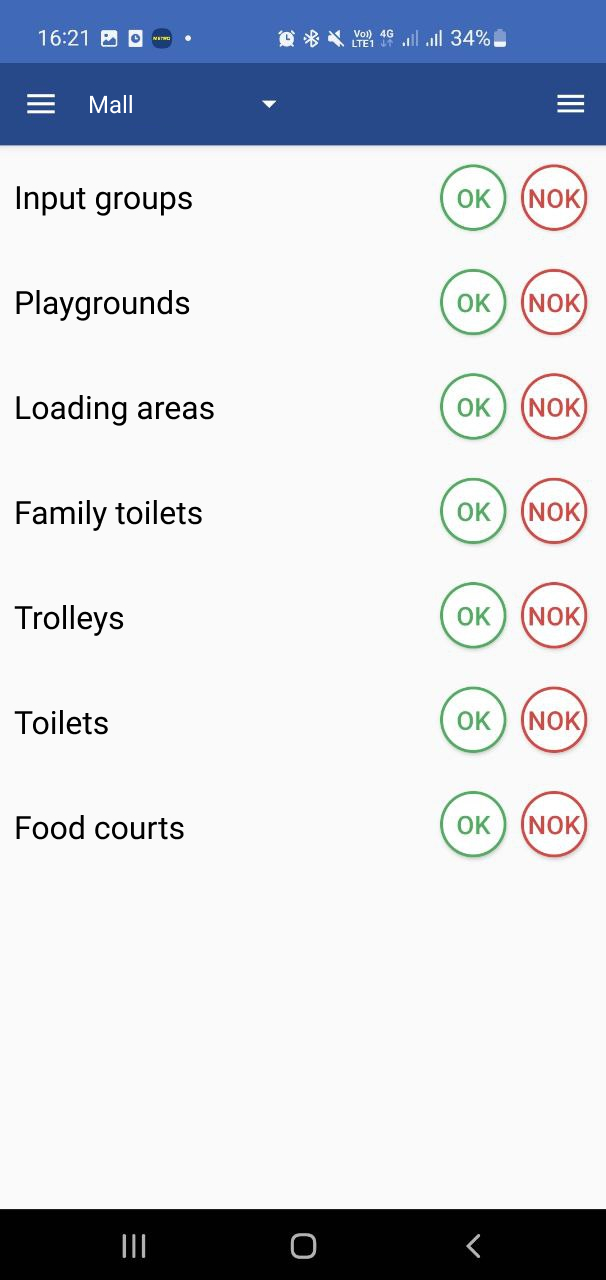606x1280 pixels.
Task: Mark Trolleys as NOK
Action: pos(554,616)
